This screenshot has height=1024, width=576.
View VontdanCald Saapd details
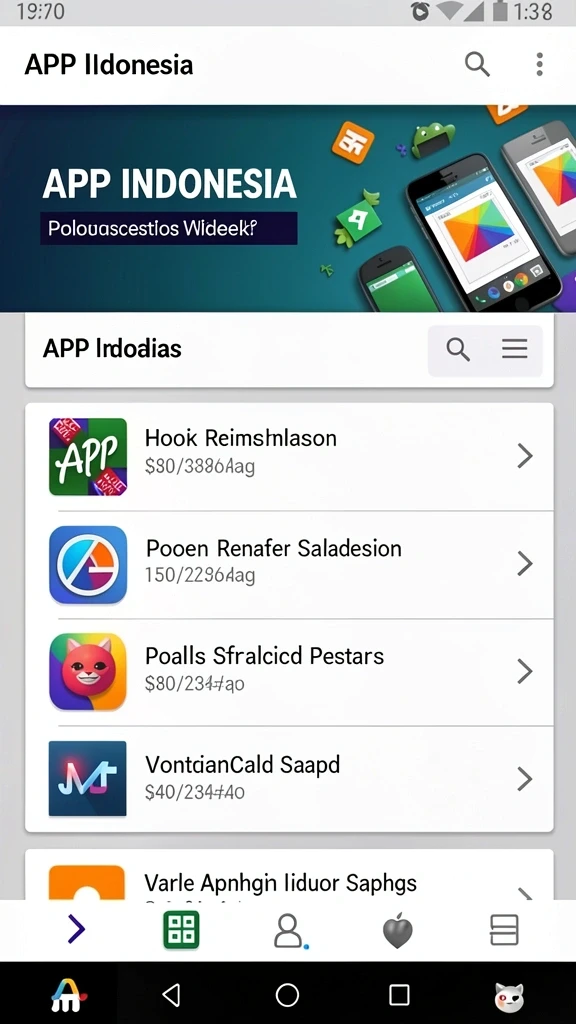289,778
